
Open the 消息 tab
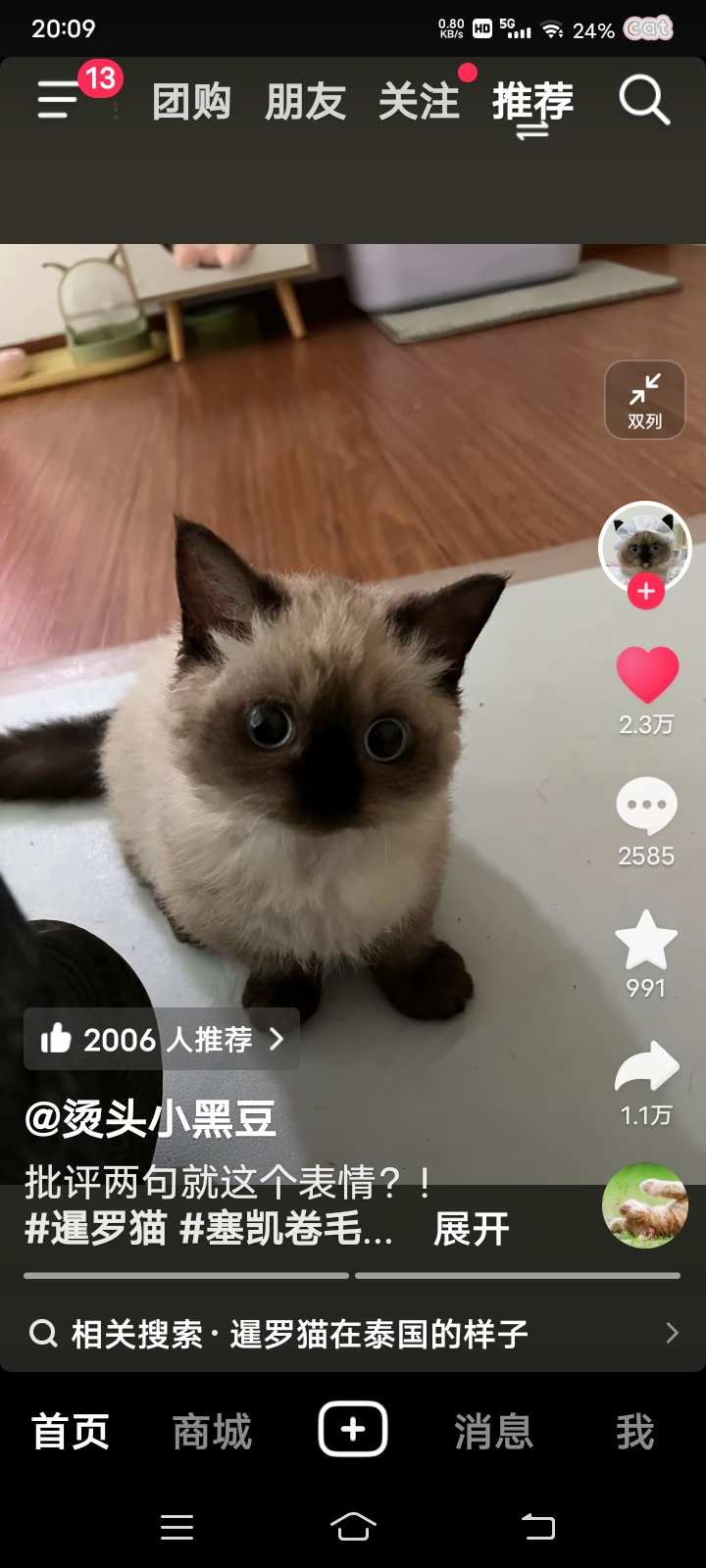[493, 1432]
